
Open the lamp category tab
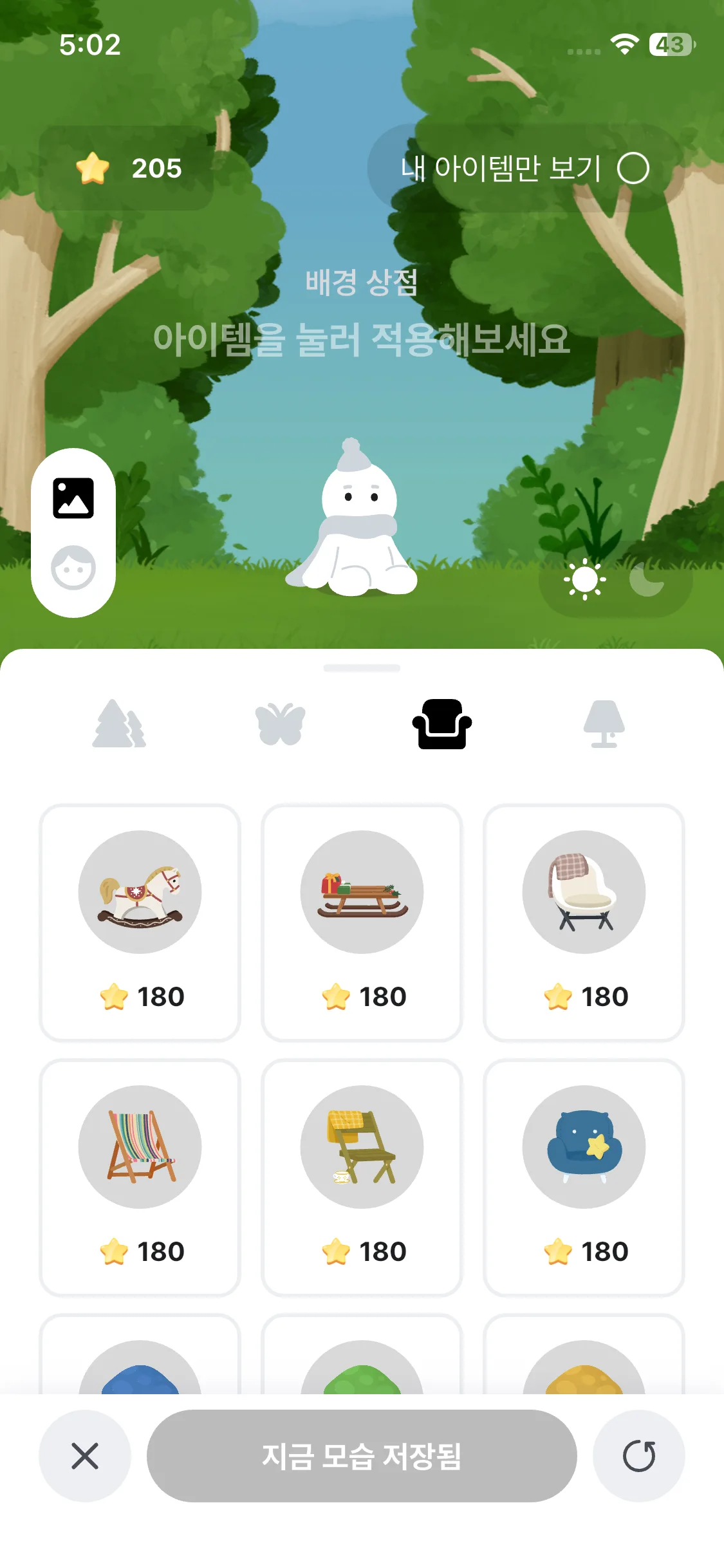[604, 724]
